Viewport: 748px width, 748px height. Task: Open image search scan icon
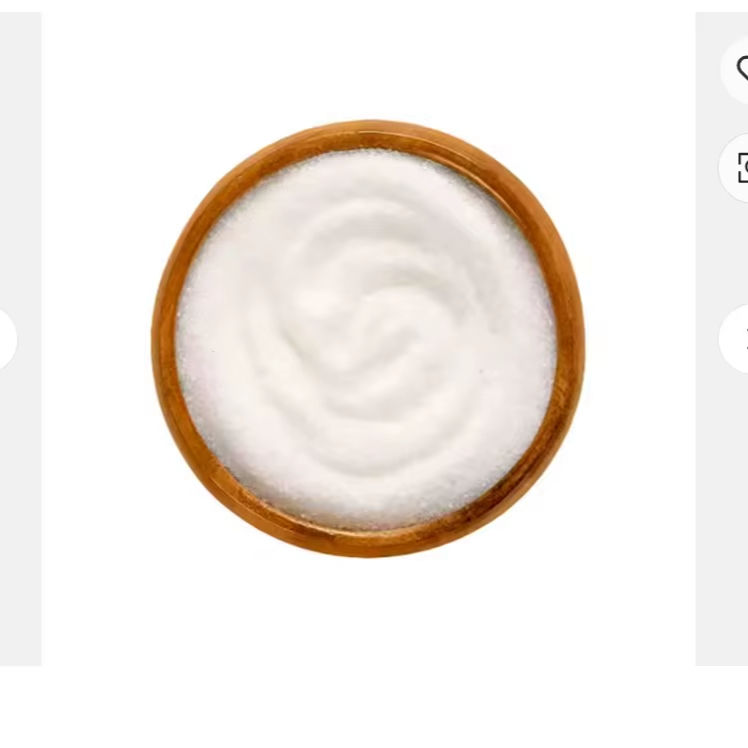click(x=735, y=167)
